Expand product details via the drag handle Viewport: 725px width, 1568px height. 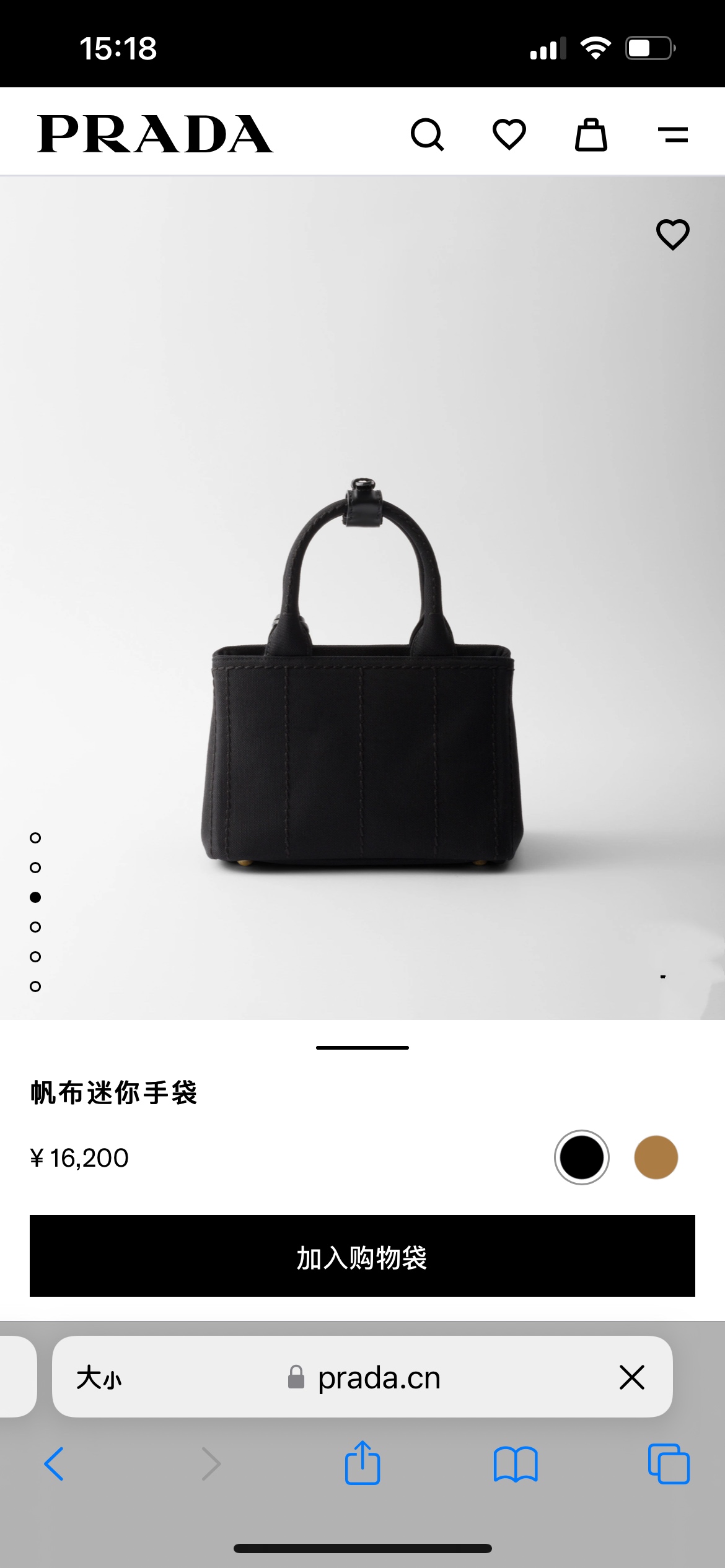(x=362, y=1048)
